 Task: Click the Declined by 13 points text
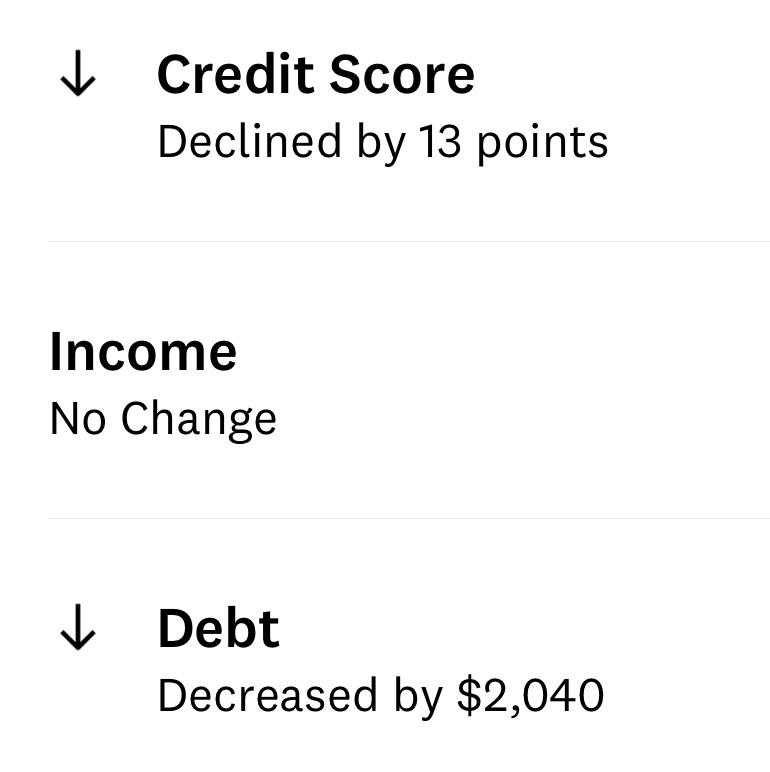pos(382,140)
